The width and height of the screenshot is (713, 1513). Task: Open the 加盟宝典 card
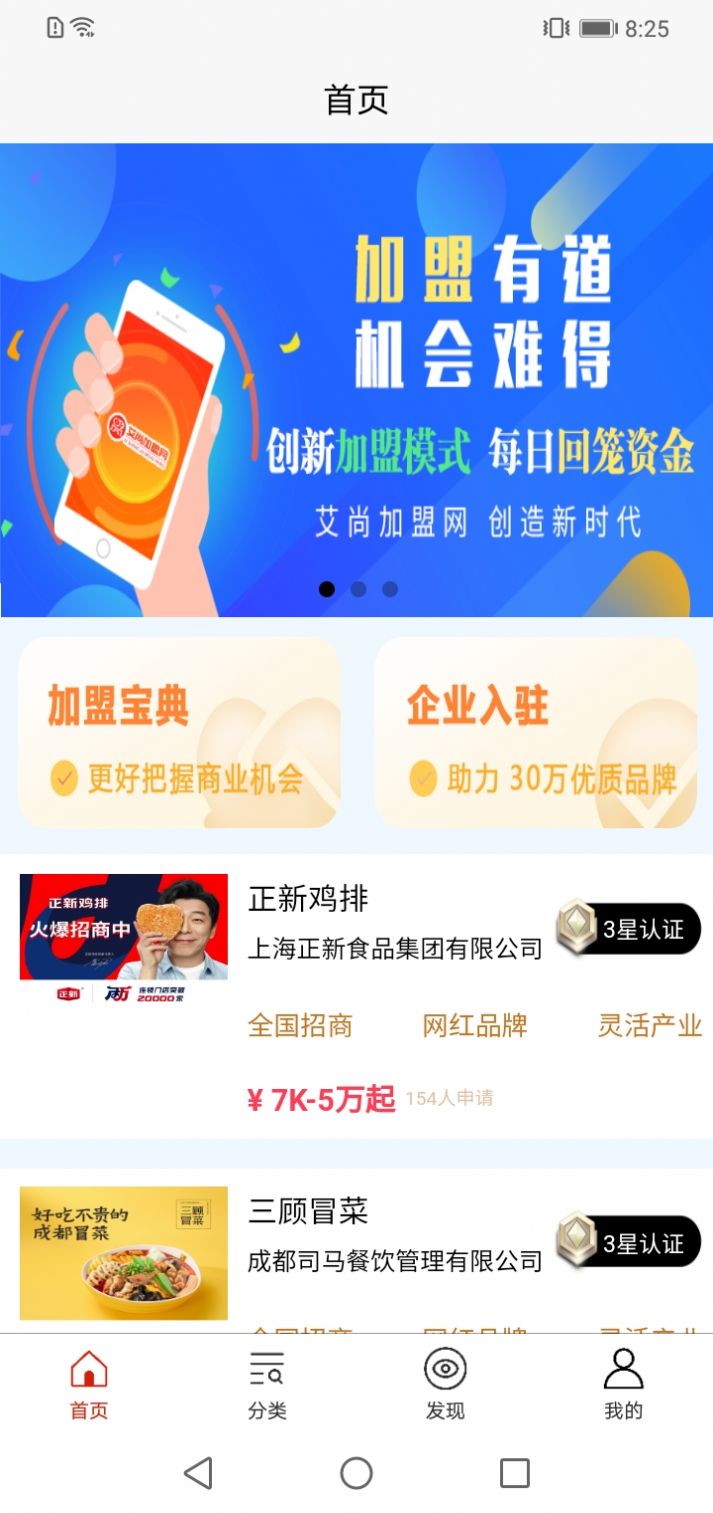(x=179, y=733)
